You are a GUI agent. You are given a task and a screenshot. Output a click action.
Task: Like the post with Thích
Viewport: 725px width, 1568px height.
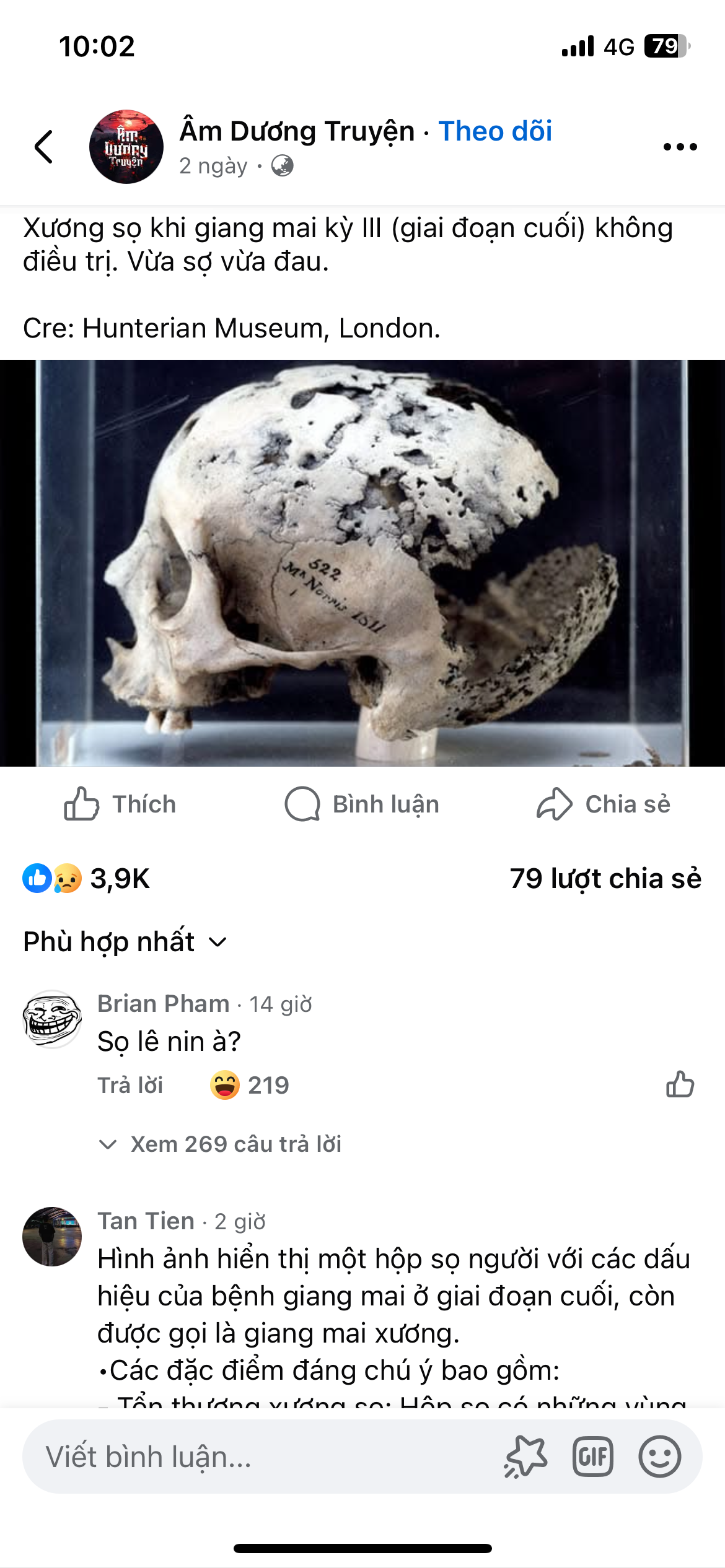click(120, 804)
